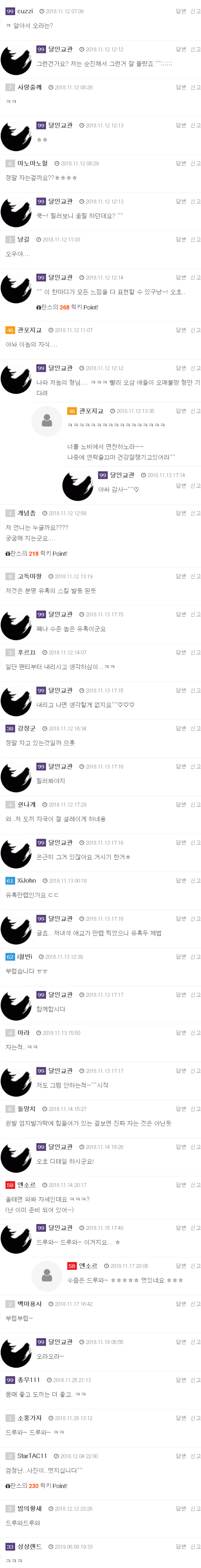Reply to 관포지교's top-level comment
This screenshot has height=1568, width=201.
pyautogui.click(x=180, y=330)
